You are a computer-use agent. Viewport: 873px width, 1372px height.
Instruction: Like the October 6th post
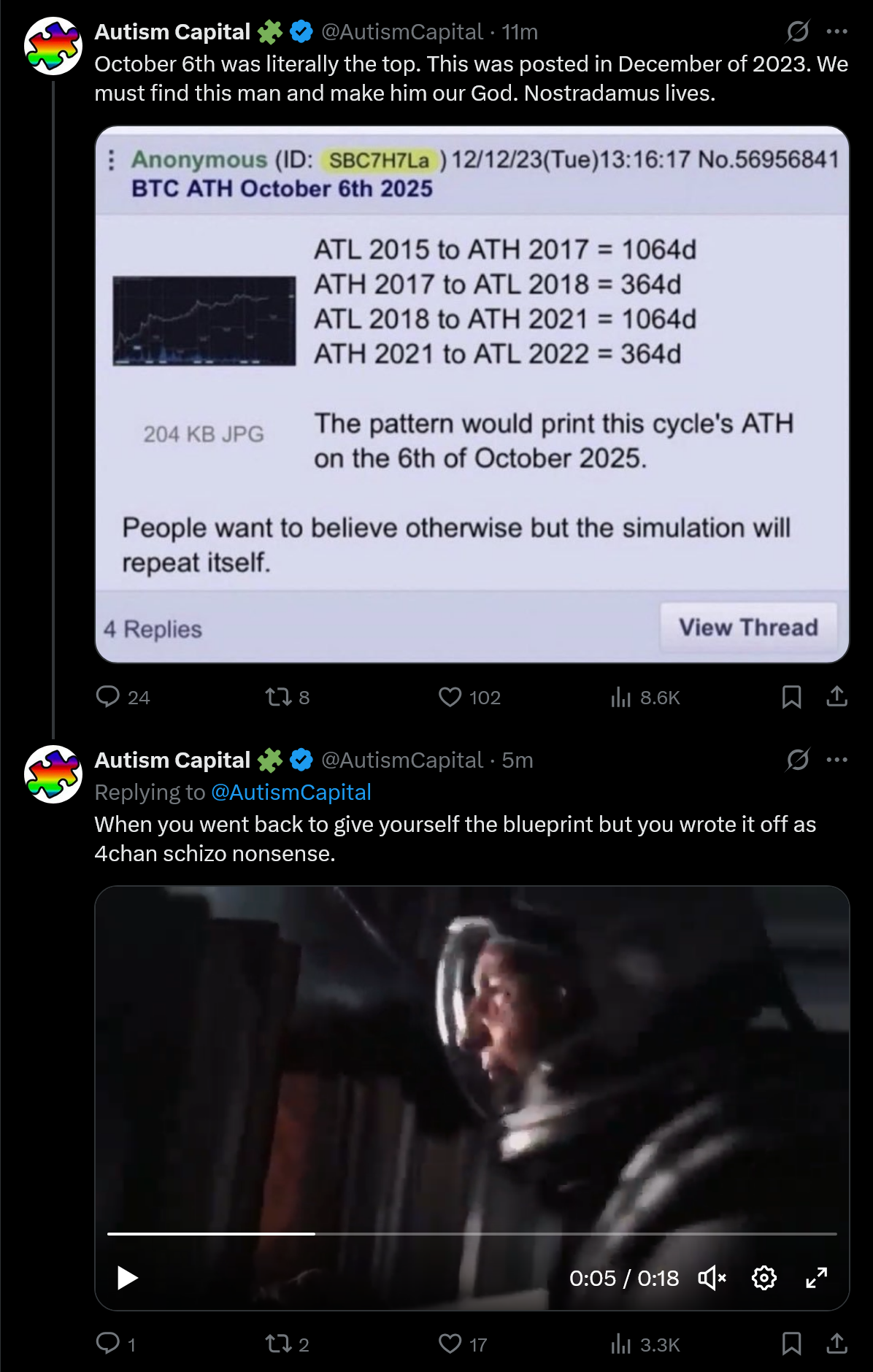coord(450,697)
